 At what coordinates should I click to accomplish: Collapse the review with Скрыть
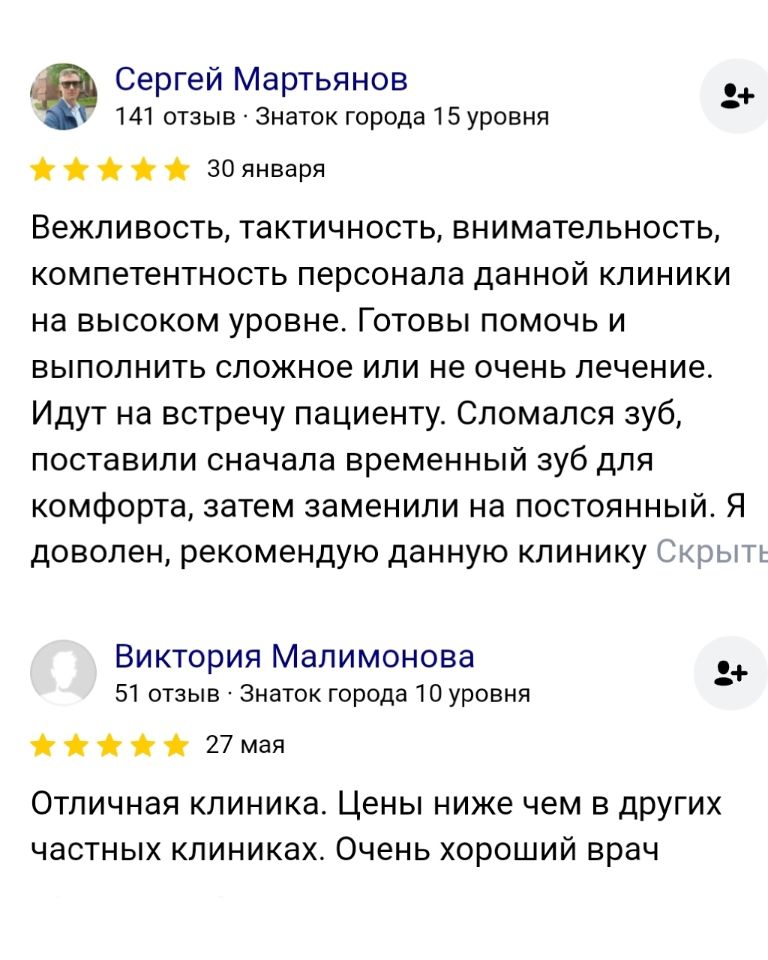(711, 551)
